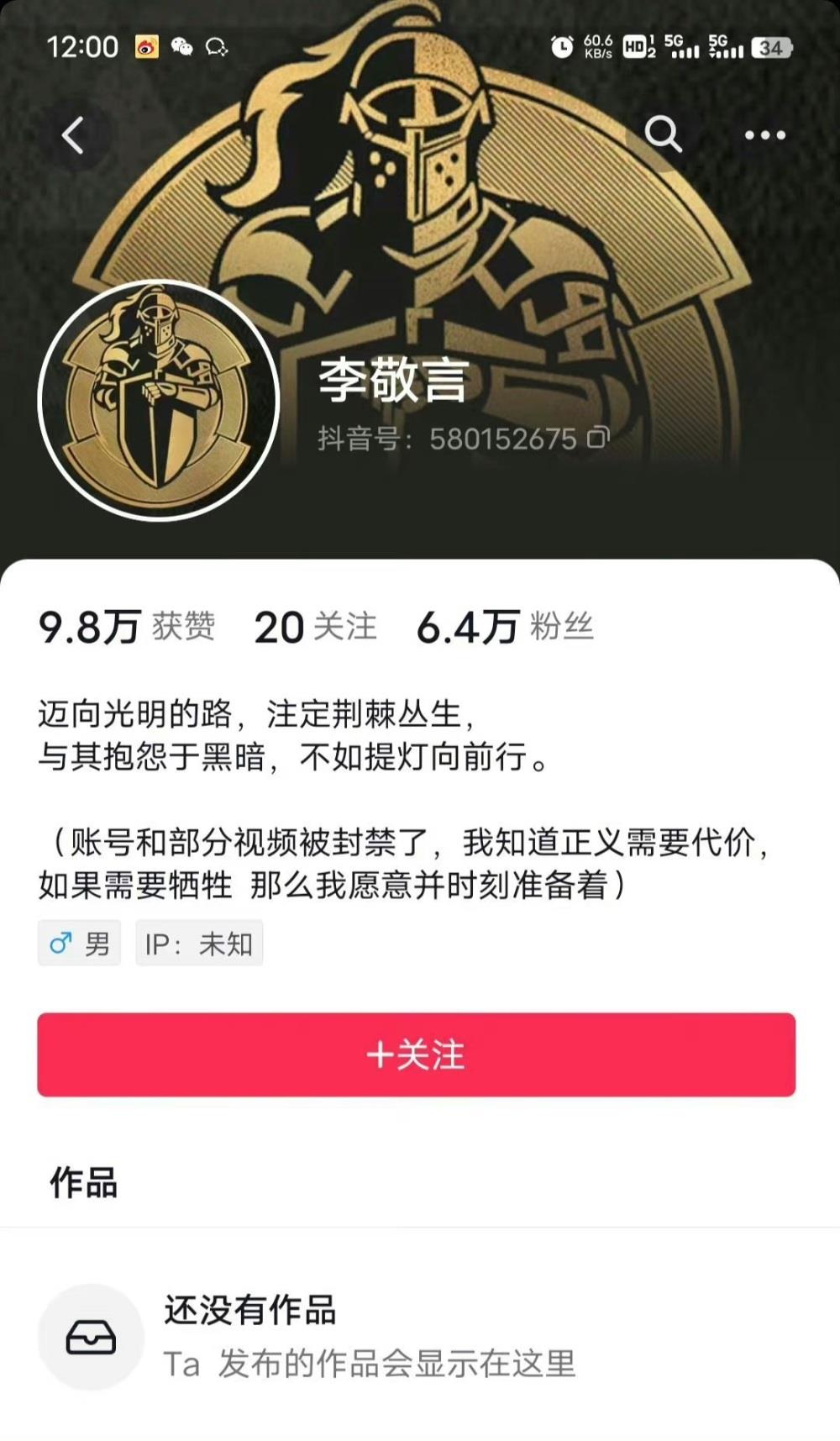Viewport: 840px width, 1441px height.
Task: Open the WeChat icon in status bar
Action: pos(183,48)
